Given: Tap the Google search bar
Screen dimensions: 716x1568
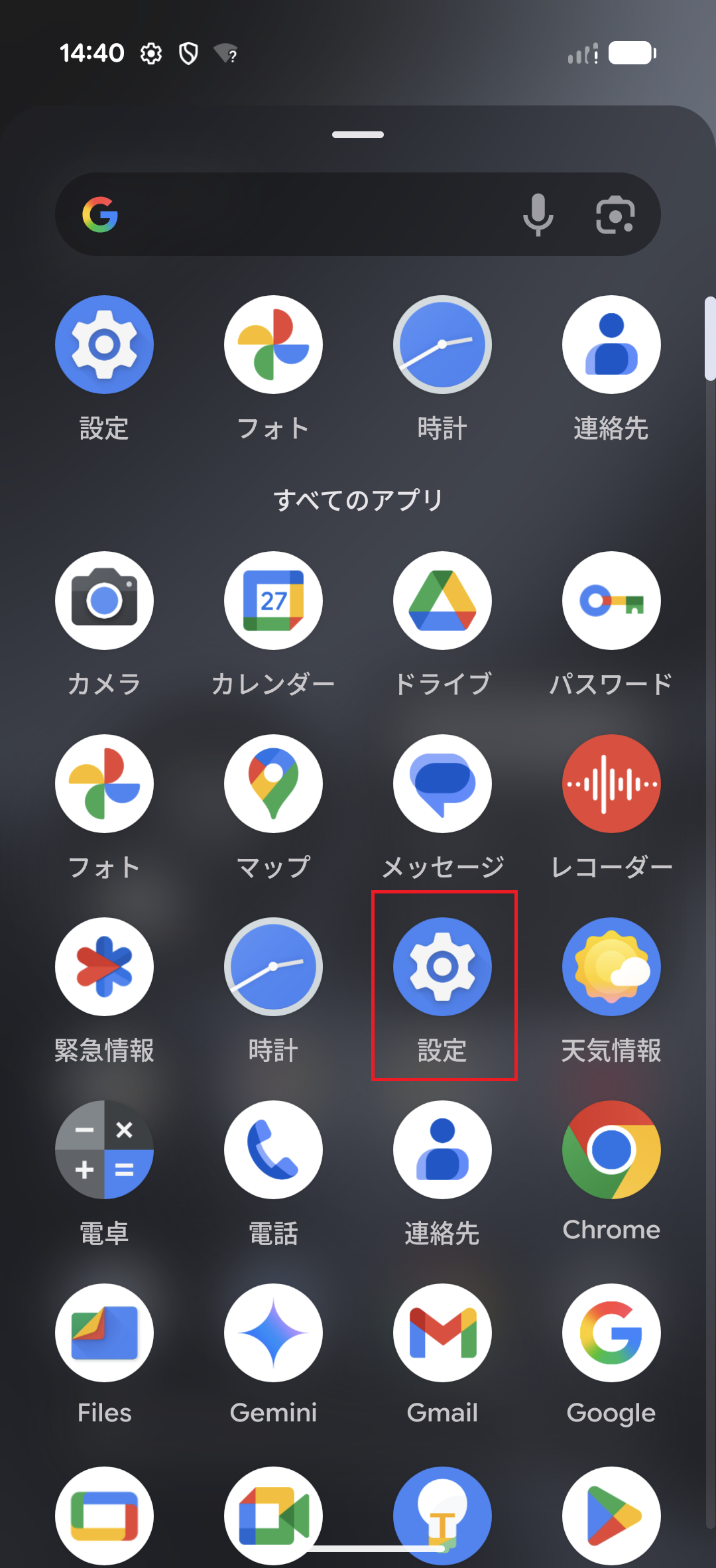Looking at the screenshot, I should tap(298, 214).
